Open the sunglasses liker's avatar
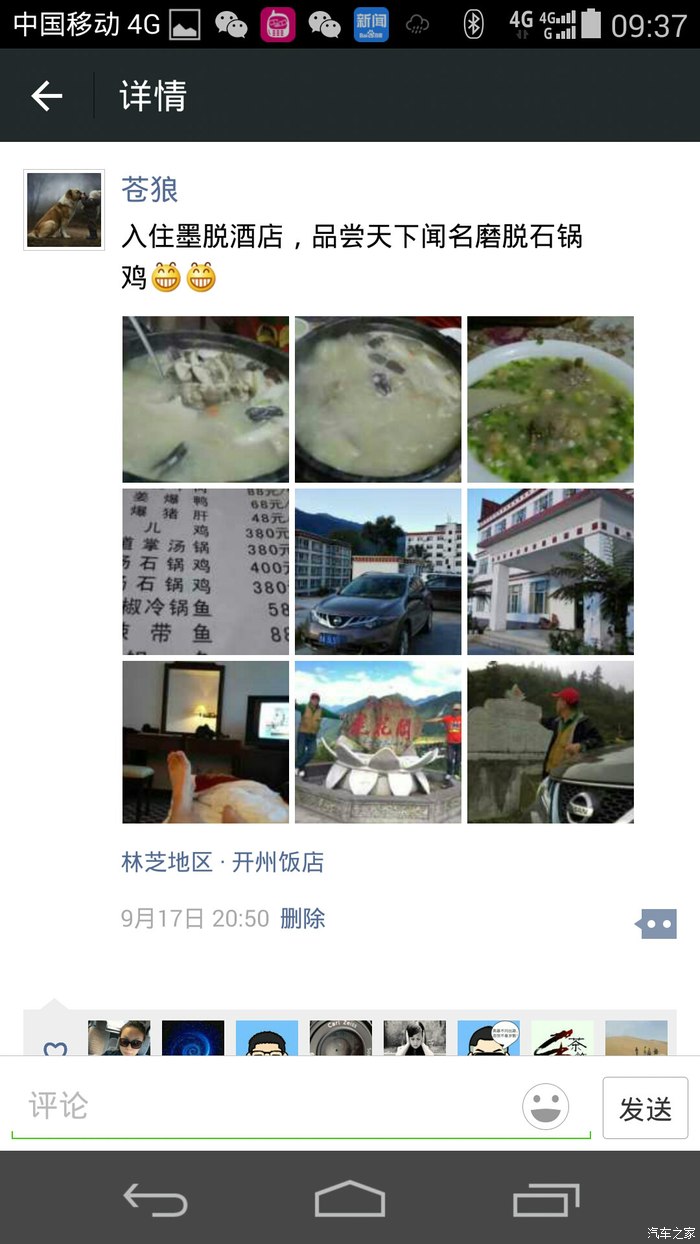700x1244 pixels. [x=119, y=1038]
